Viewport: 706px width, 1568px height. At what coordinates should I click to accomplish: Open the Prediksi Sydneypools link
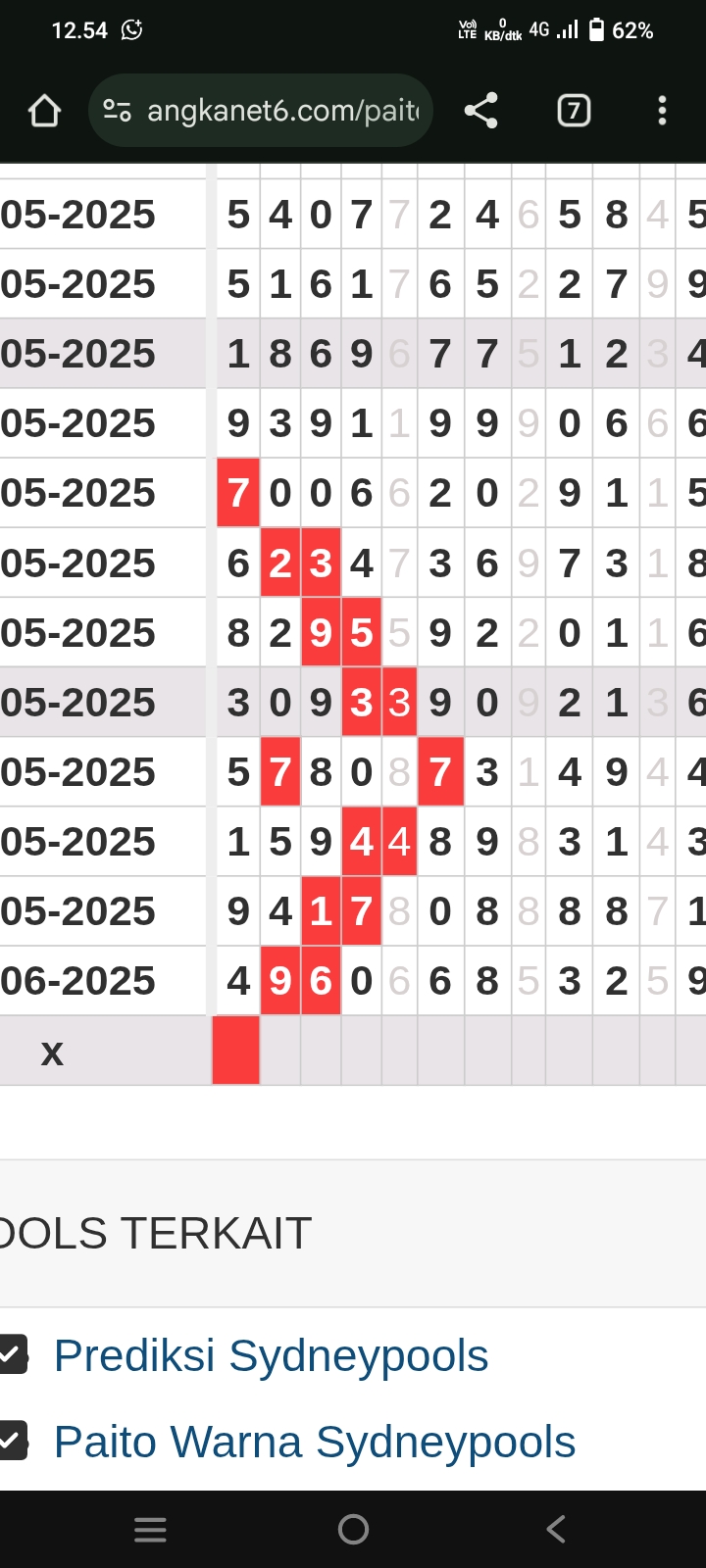[x=271, y=1356]
